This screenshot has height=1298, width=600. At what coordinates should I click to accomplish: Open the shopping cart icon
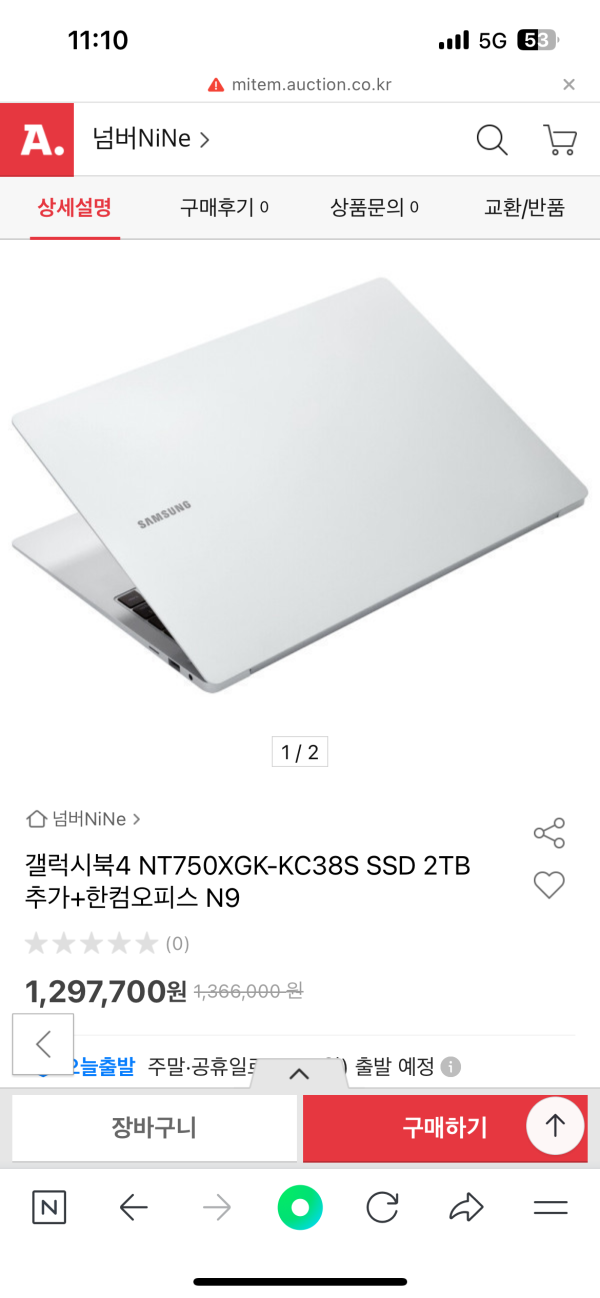point(560,139)
